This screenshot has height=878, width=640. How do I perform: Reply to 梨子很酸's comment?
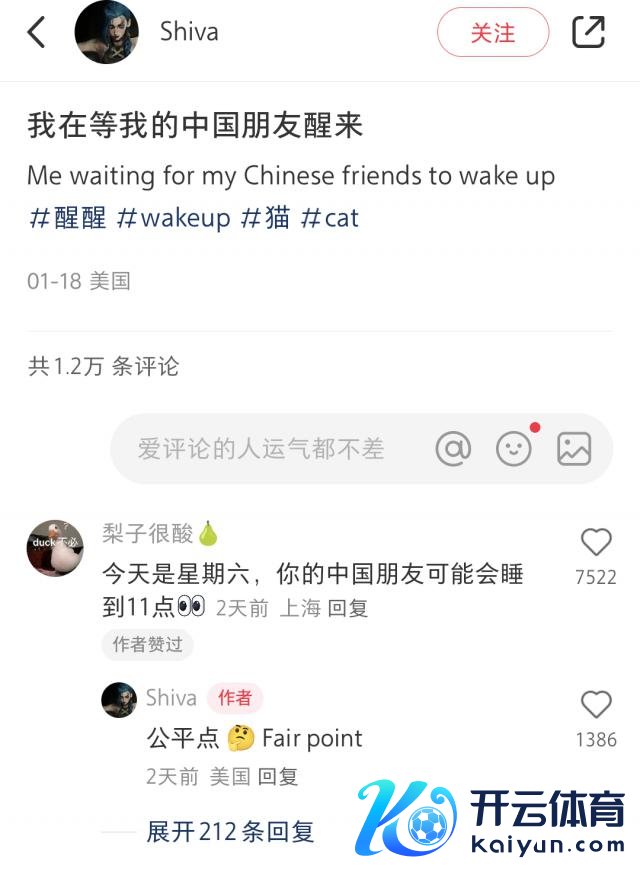tap(348, 607)
